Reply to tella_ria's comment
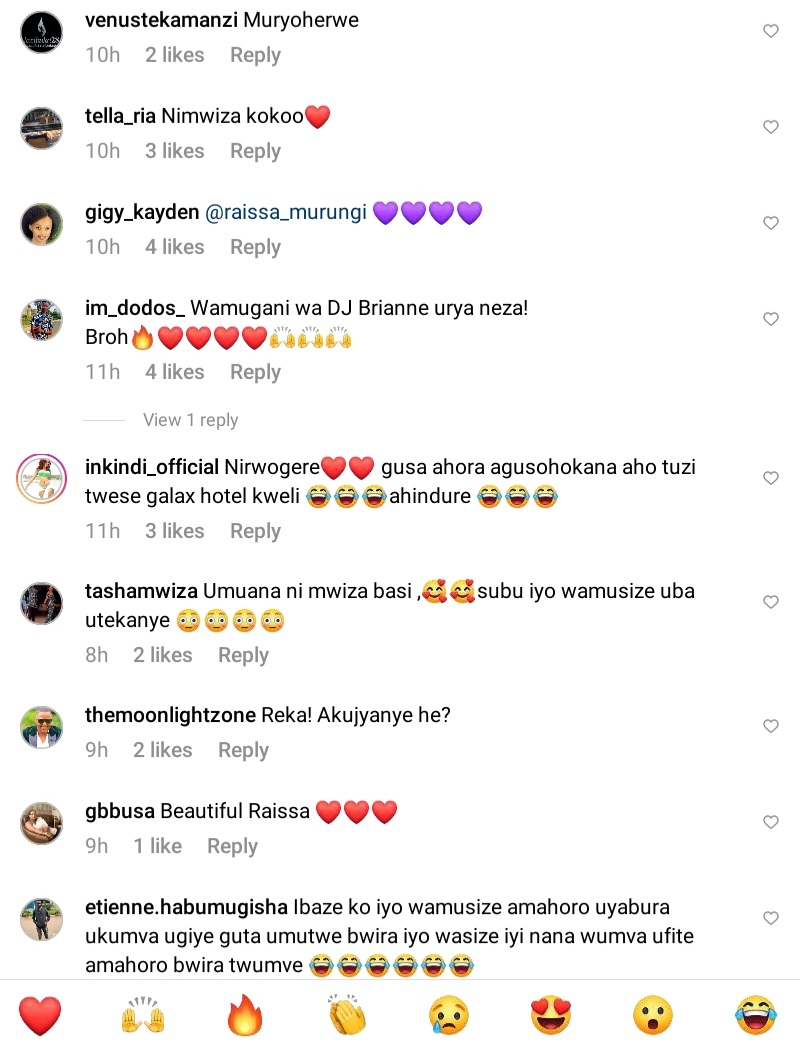This screenshot has height=1048, width=800. click(255, 151)
